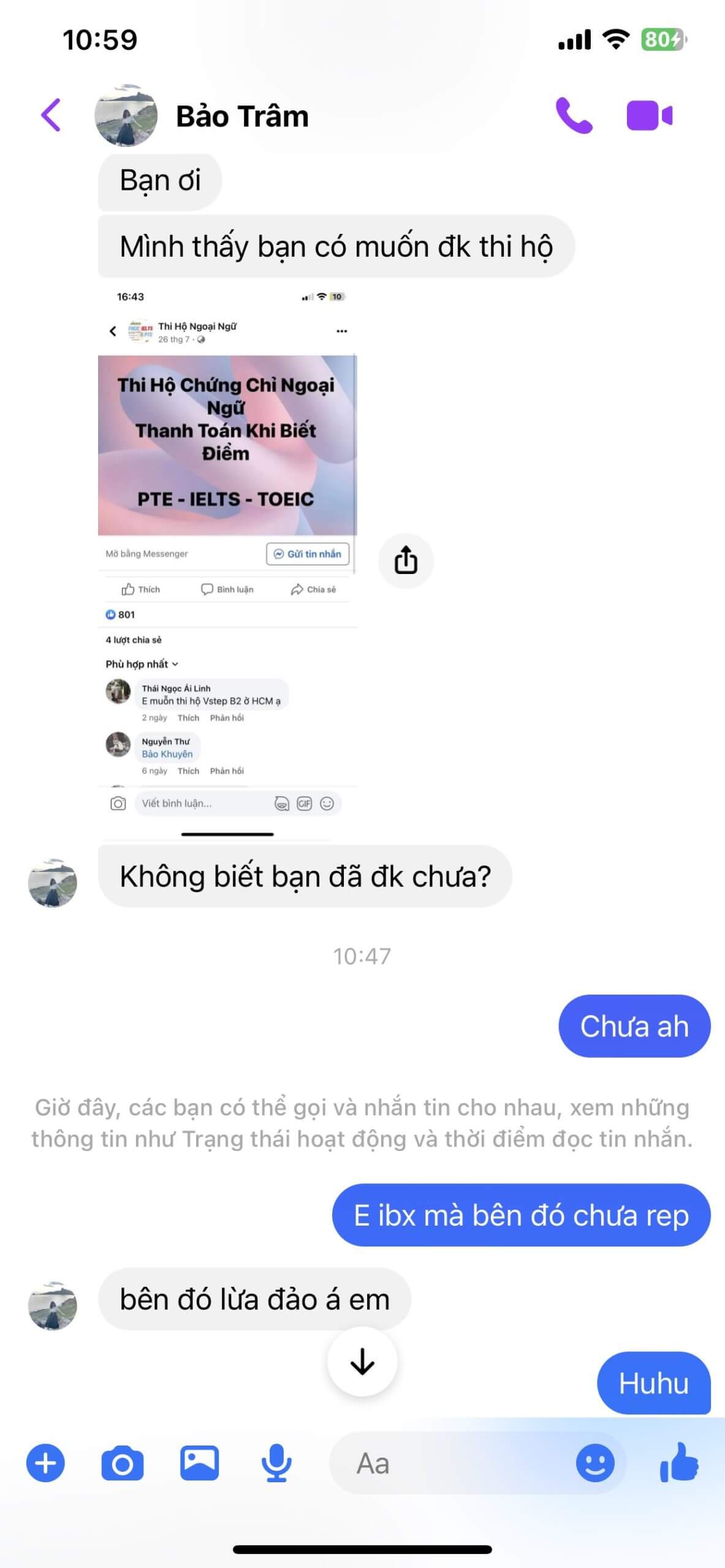Share the screenshot with the forward icon
This screenshot has height=1568, width=725.
406,560
